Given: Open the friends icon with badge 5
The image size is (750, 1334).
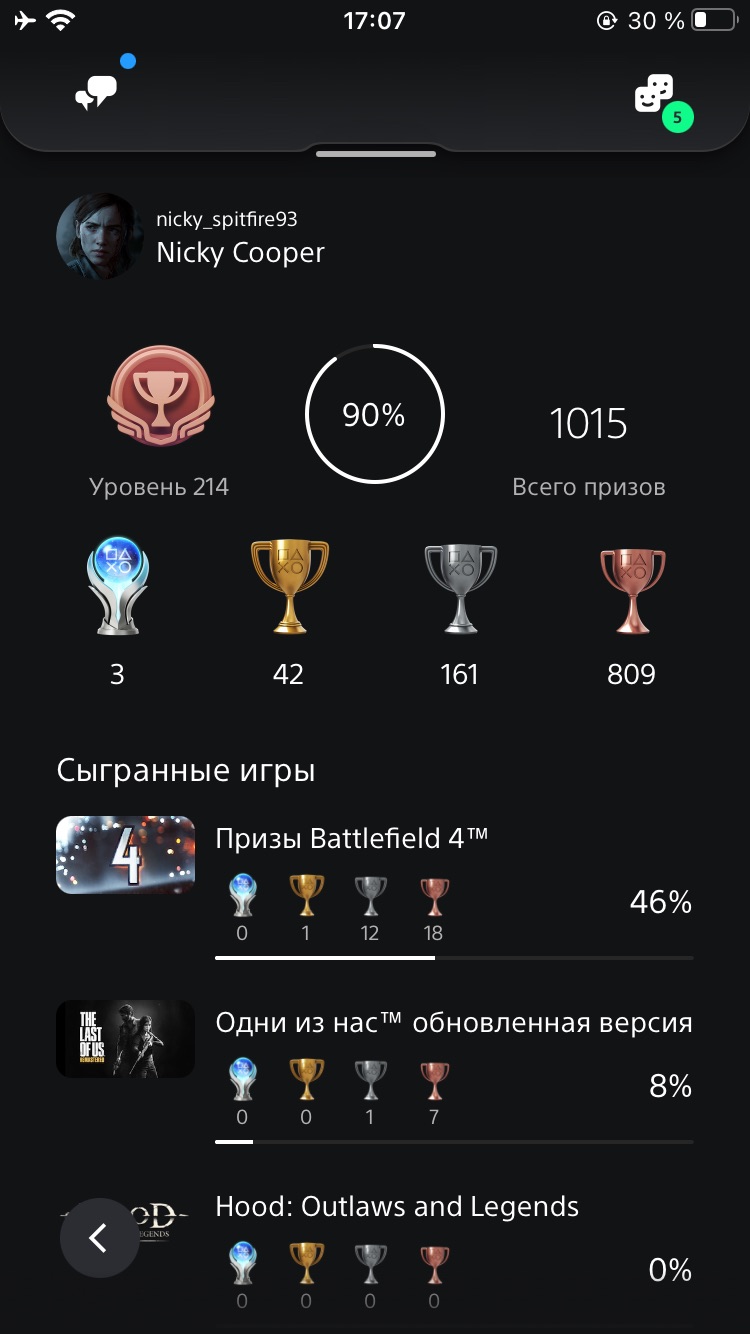Looking at the screenshot, I should (x=656, y=96).
